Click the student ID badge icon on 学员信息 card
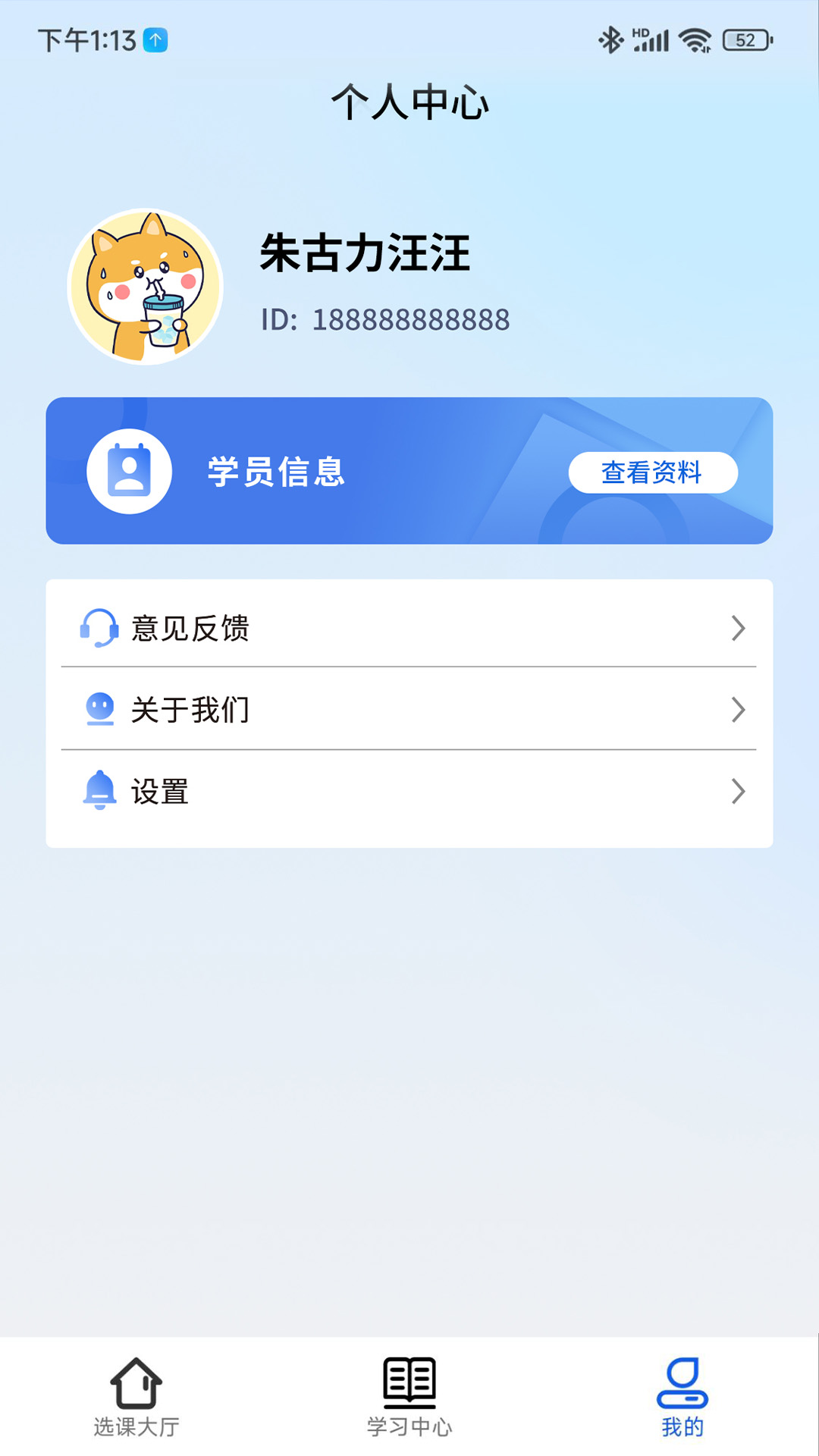This screenshot has height=1456, width=819. pyautogui.click(x=129, y=472)
